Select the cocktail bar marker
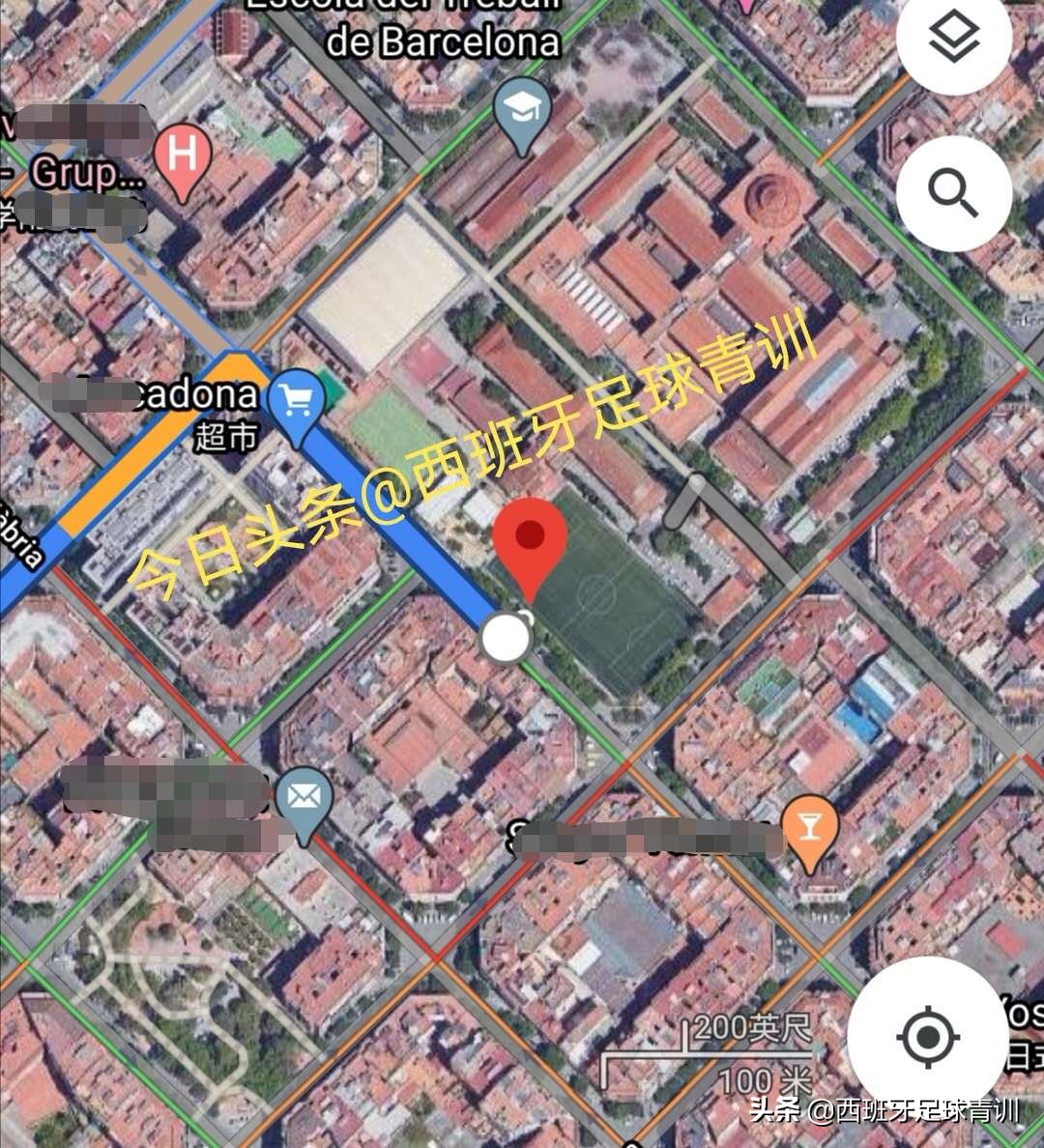The image size is (1044, 1148). click(809, 827)
